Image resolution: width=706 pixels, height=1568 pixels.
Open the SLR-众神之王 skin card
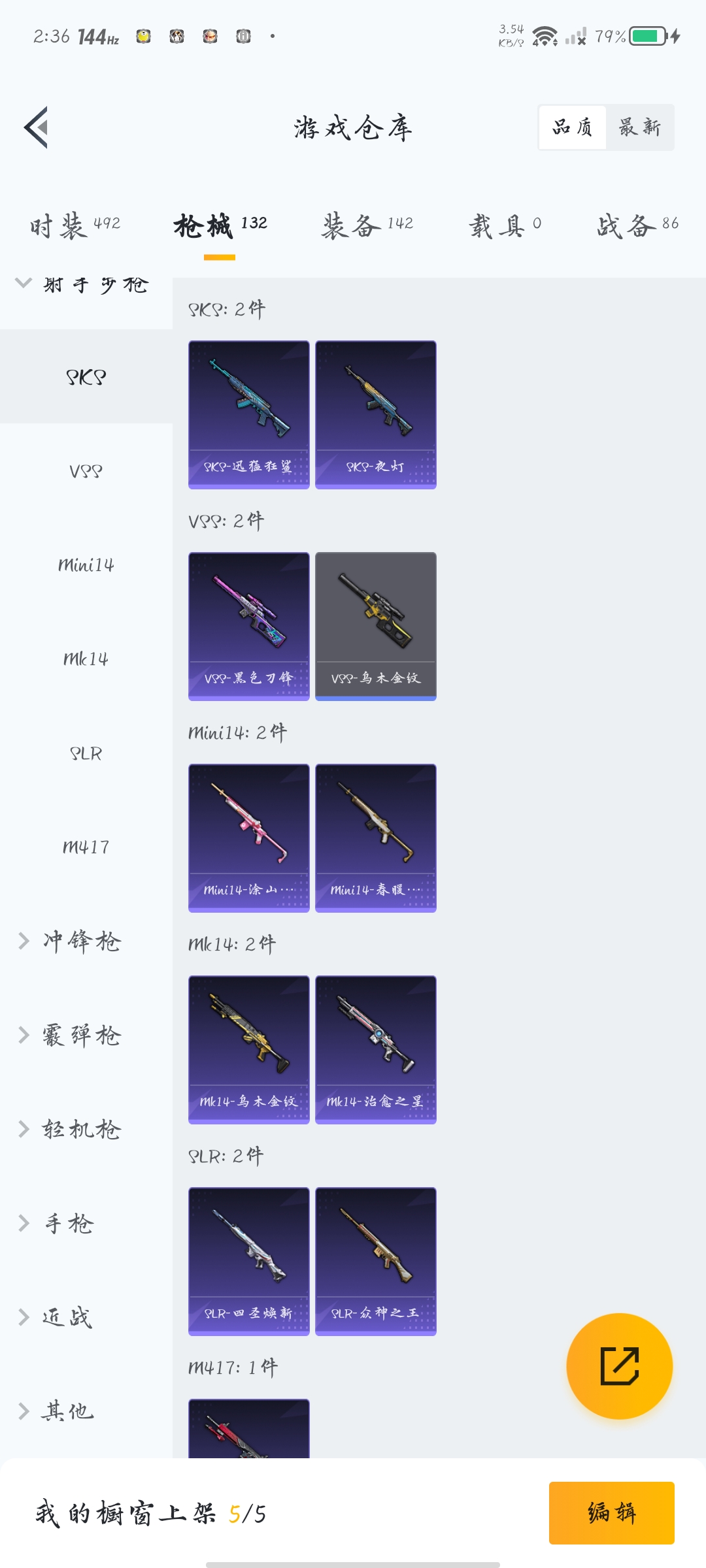click(375, 1261)
